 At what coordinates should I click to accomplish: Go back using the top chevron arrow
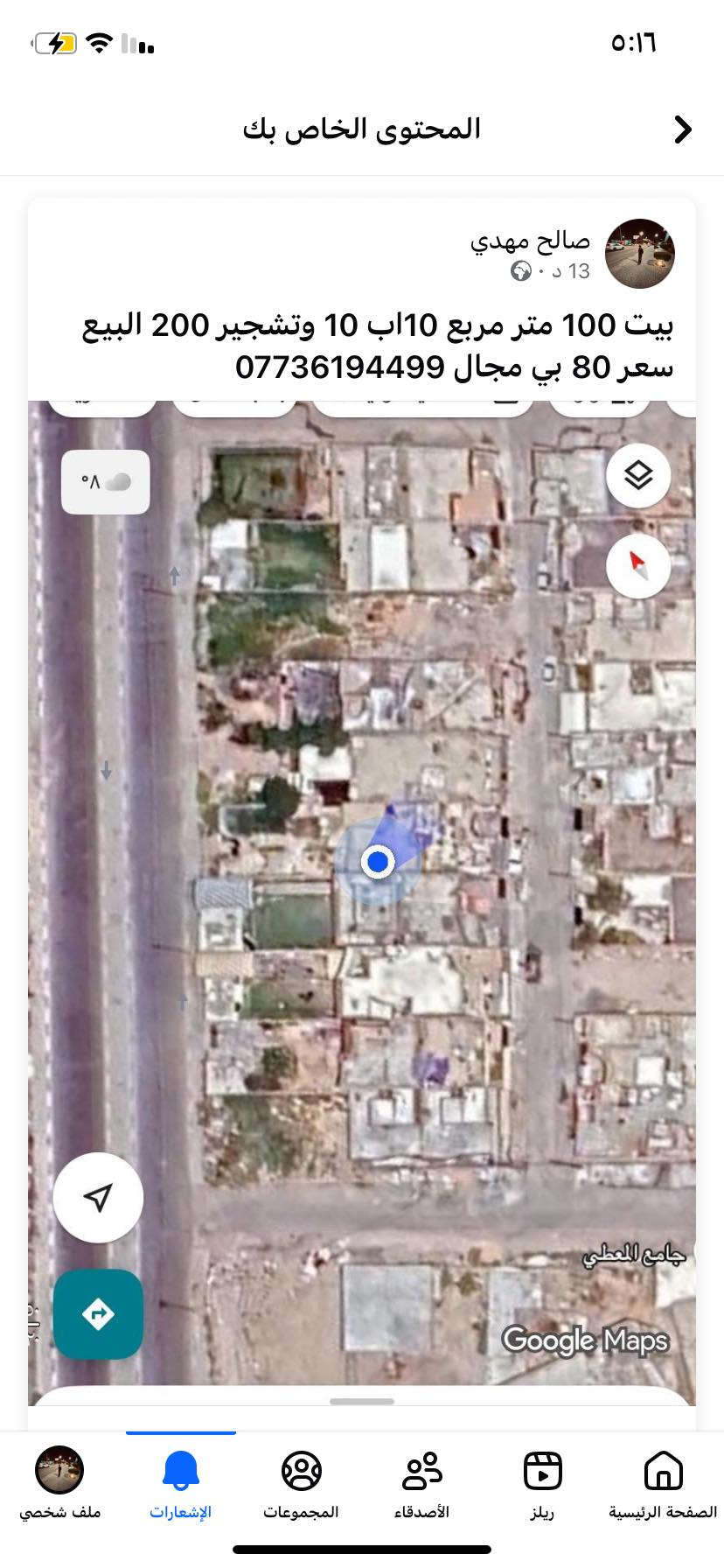(683, 129)
